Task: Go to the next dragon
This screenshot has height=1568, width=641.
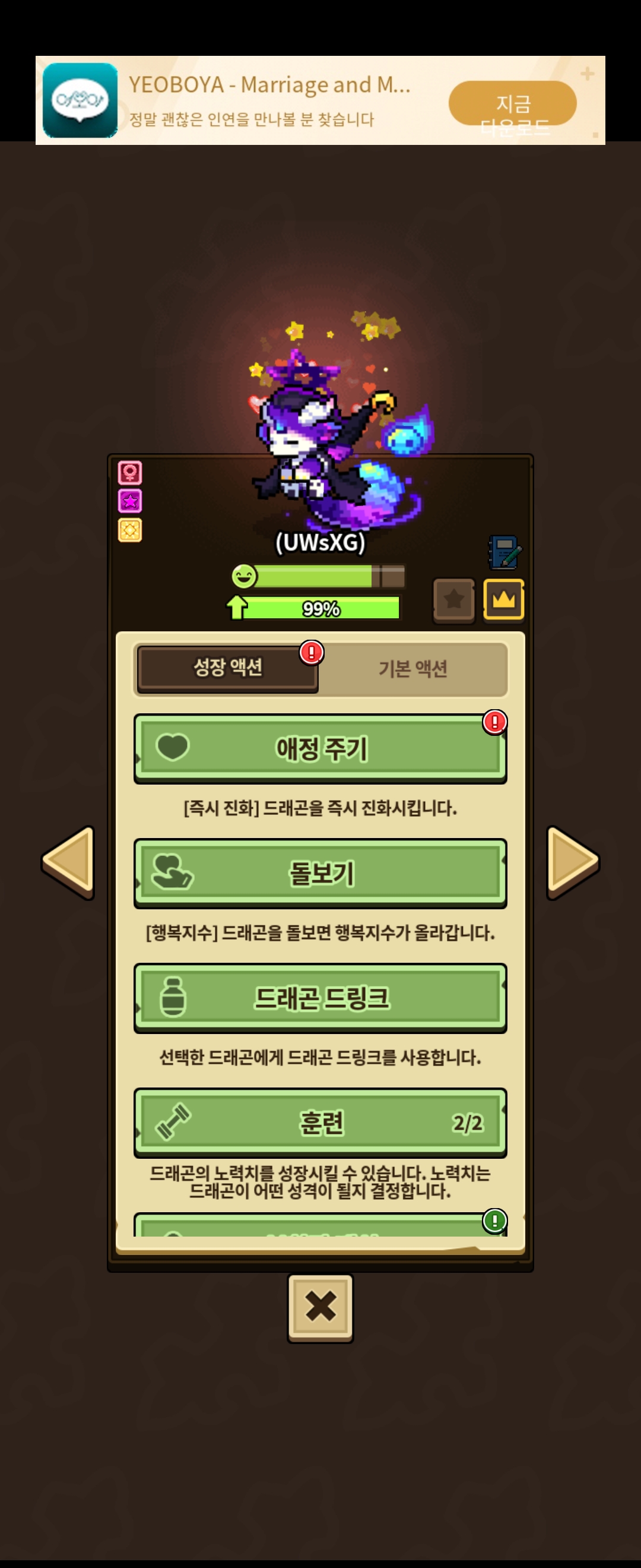Action: point(572,862)
